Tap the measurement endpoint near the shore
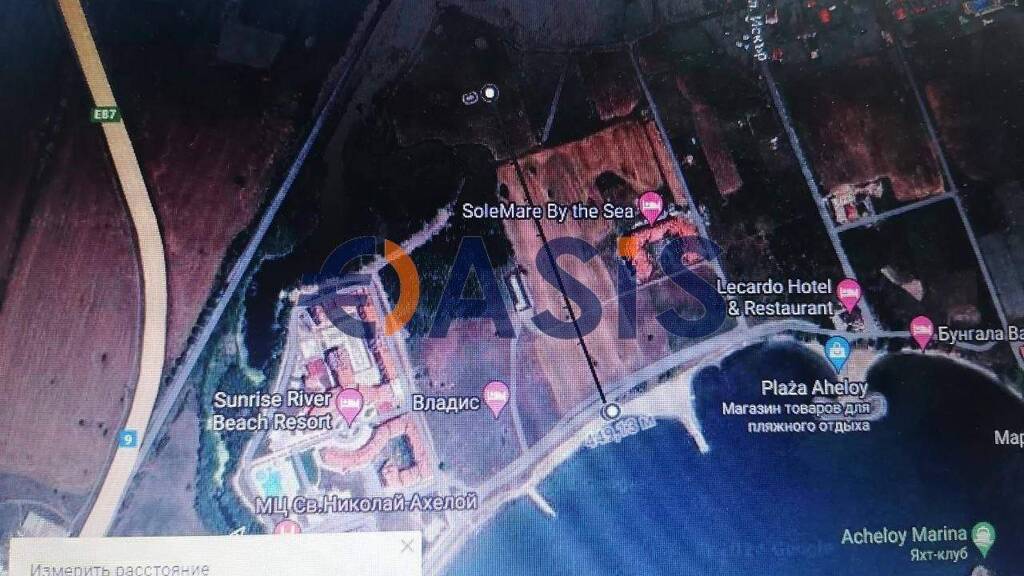This screenshot has height=576, width=1024. [611, 411]
